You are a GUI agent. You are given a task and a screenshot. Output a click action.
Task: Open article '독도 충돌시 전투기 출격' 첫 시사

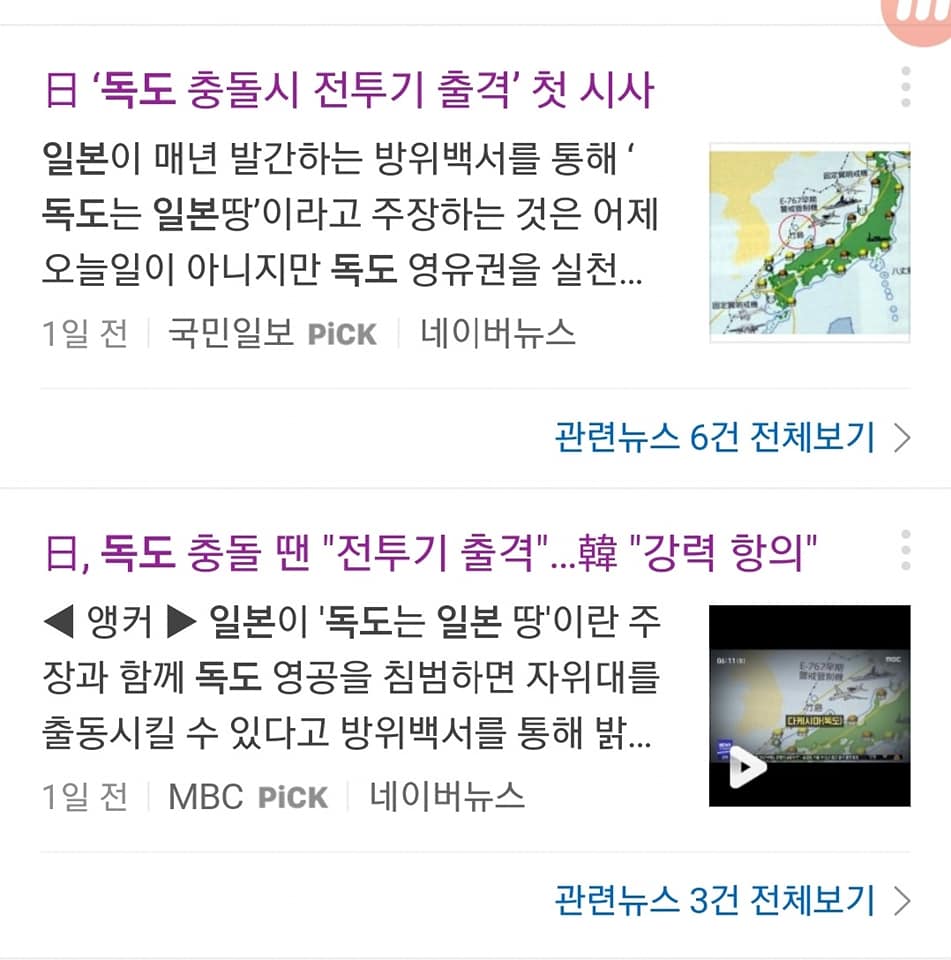pyautogui.click(x=350, y=90)
